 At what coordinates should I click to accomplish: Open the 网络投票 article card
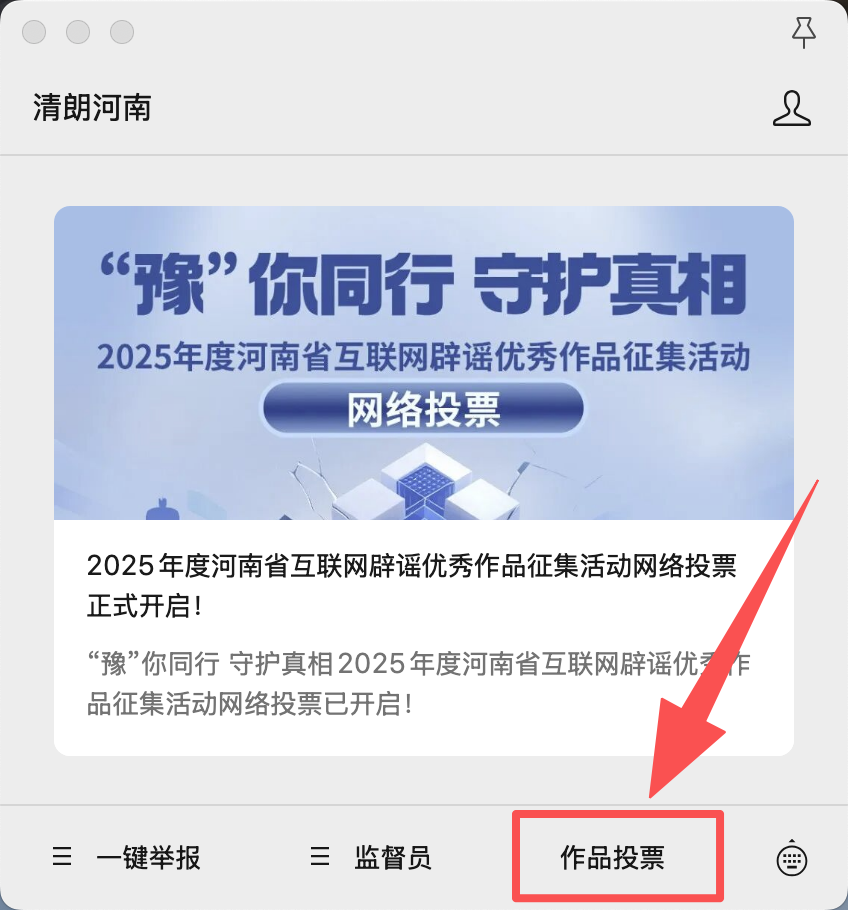click(423, 480)
